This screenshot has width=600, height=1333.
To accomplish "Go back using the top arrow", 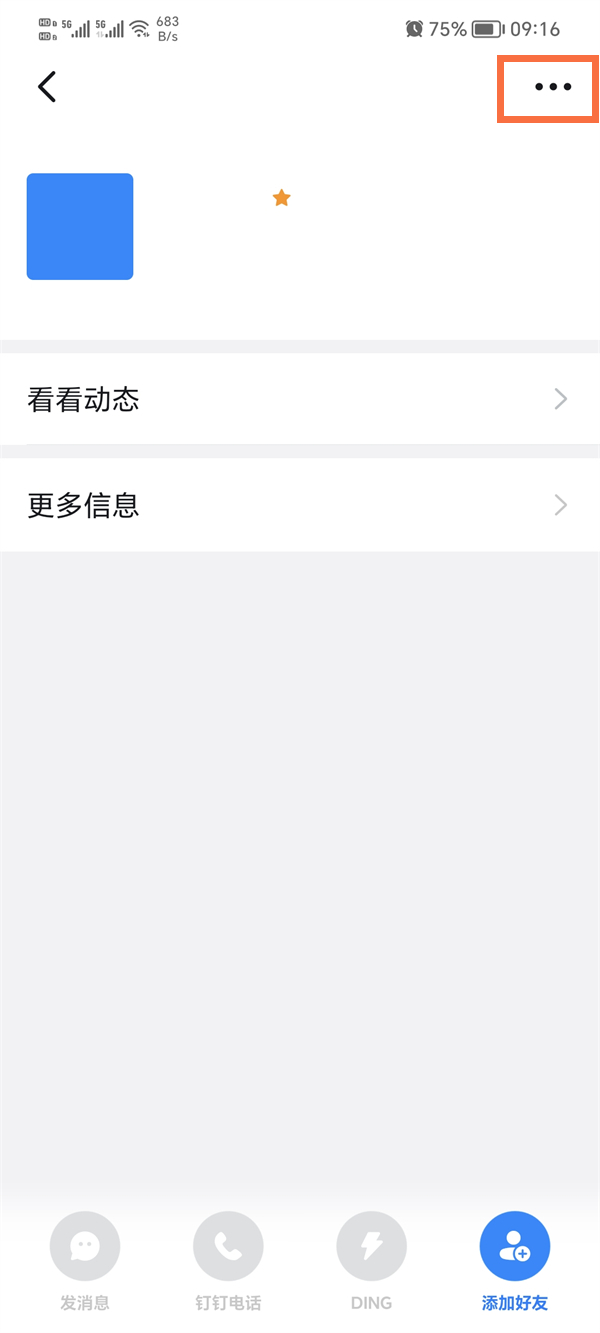I will coord(47,87).
